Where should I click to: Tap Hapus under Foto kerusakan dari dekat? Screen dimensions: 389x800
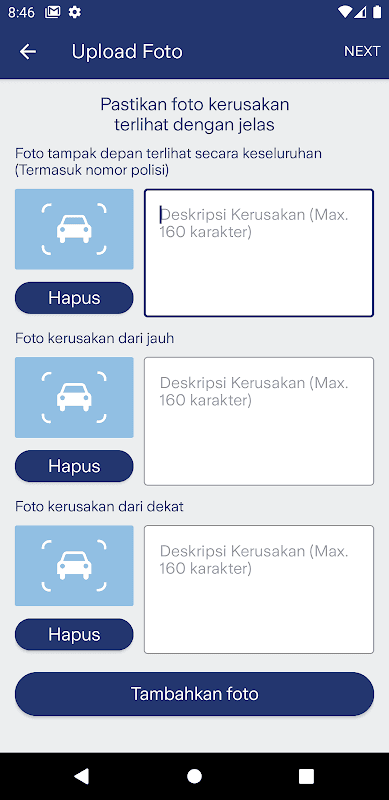pos(74,634)
